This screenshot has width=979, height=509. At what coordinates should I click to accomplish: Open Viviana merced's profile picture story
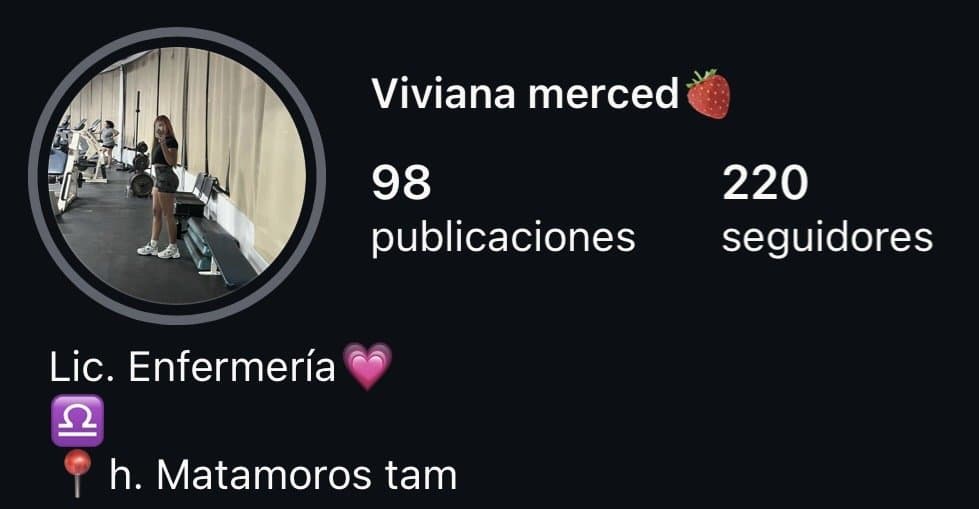point(176,176)
